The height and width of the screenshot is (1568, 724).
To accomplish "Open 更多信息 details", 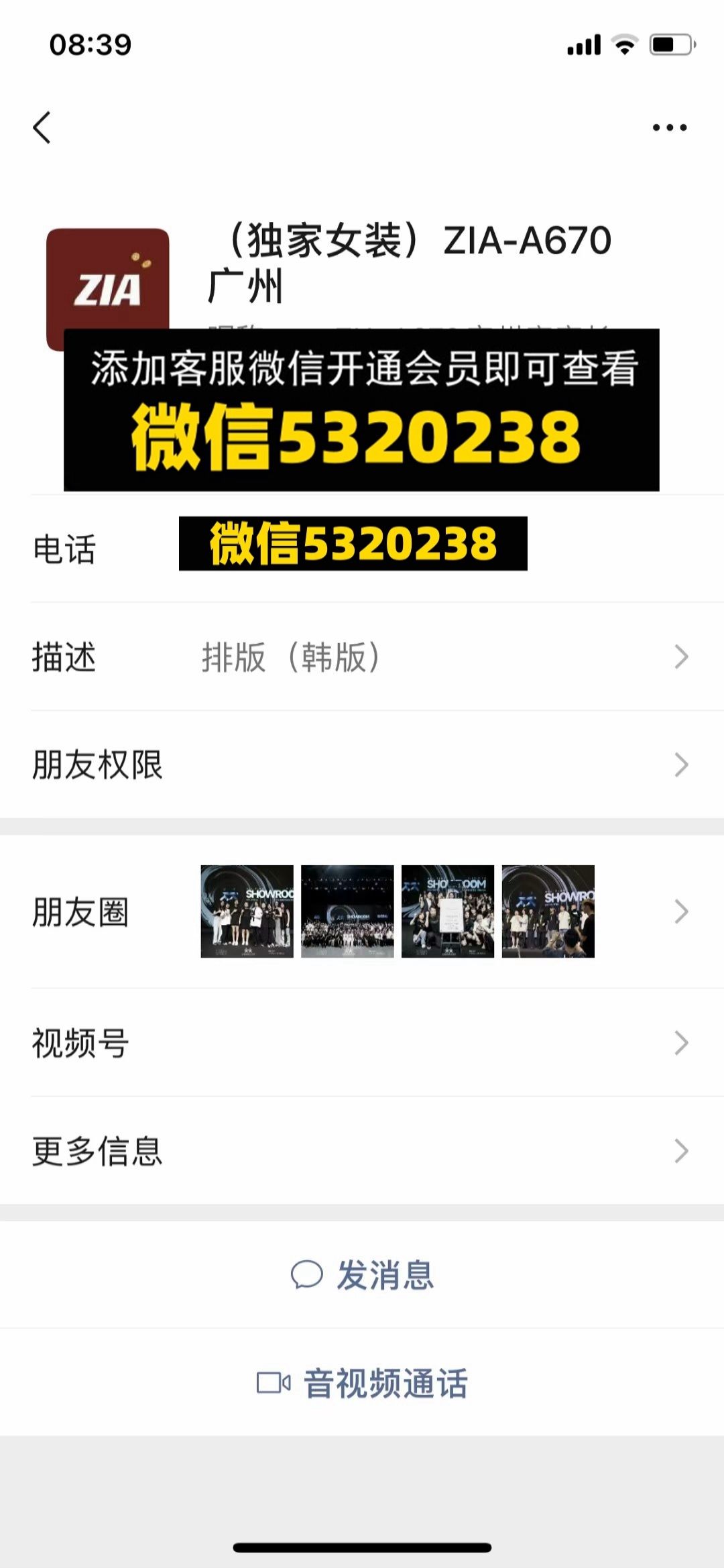I will click(x=362, y=1151).
